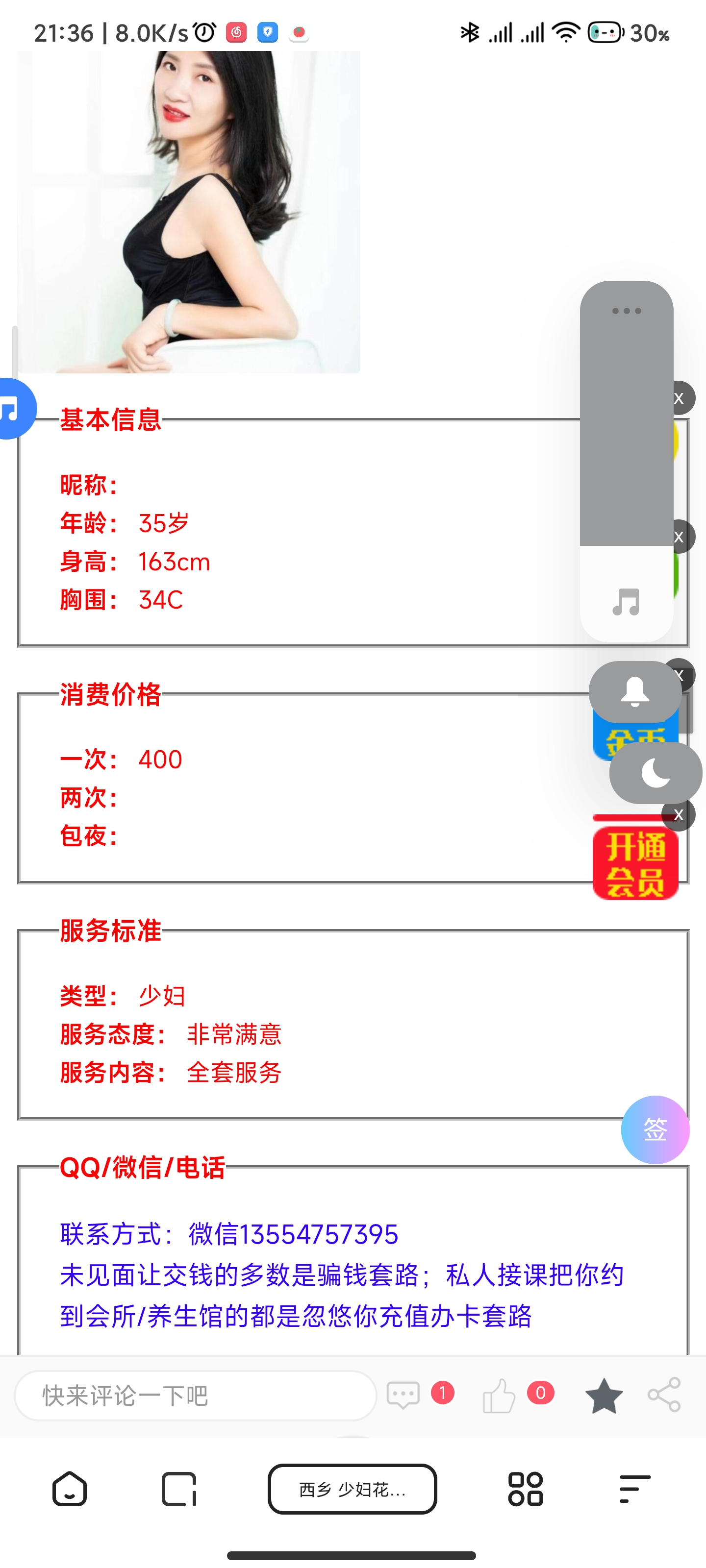The image size is (706, 1568).
Task: Tap the page title address box
Action: click(352, 1489)
